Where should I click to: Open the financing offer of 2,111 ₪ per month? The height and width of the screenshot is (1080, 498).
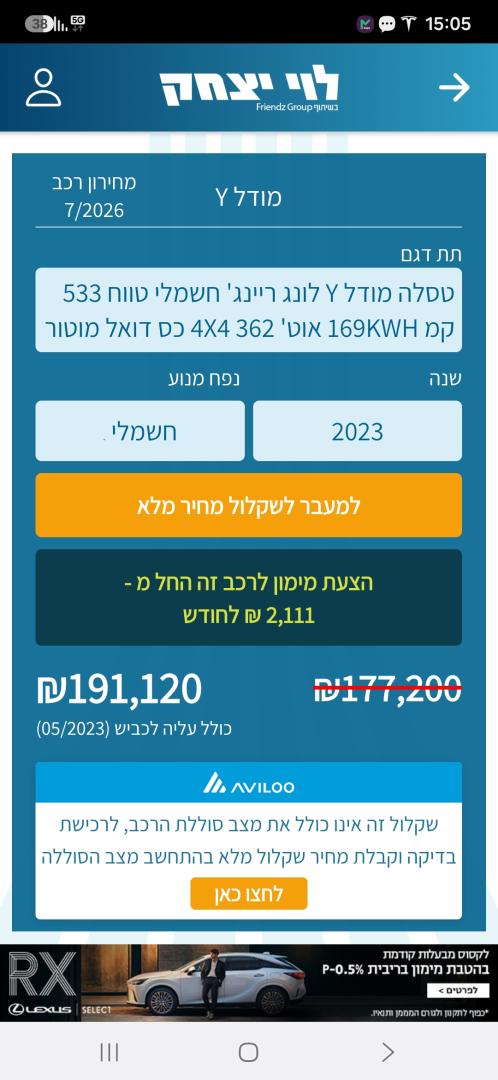[x=249, y=597]
